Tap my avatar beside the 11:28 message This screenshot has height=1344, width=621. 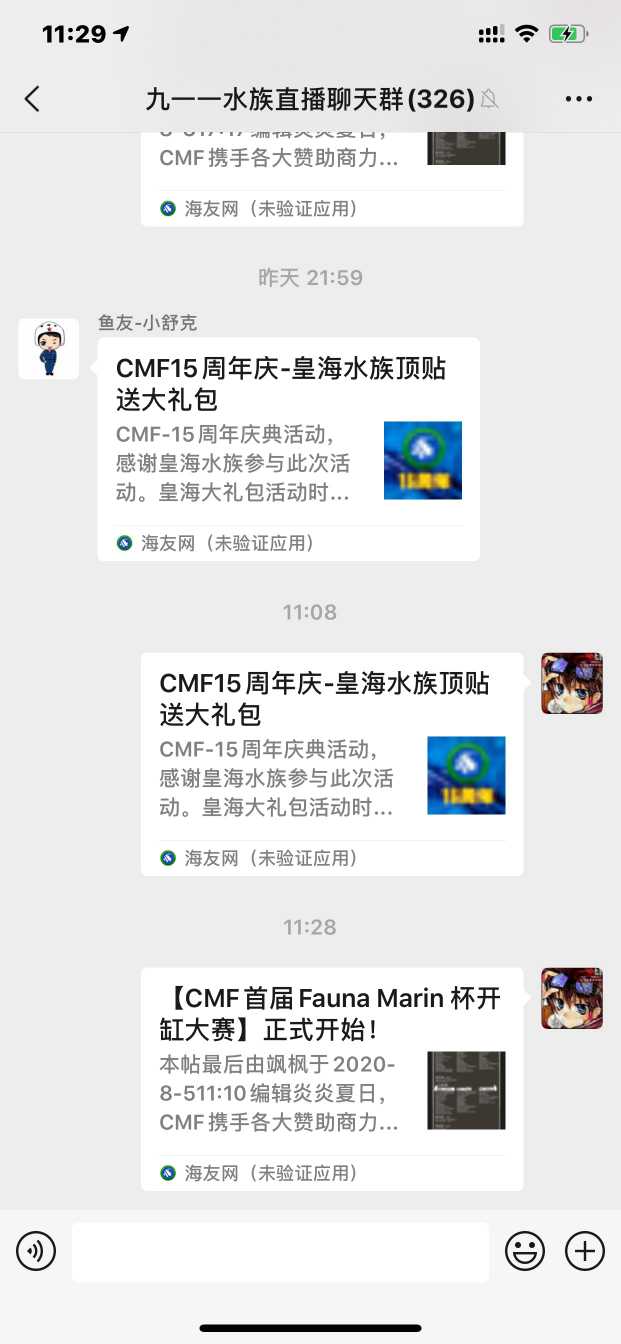click(572, 998)
